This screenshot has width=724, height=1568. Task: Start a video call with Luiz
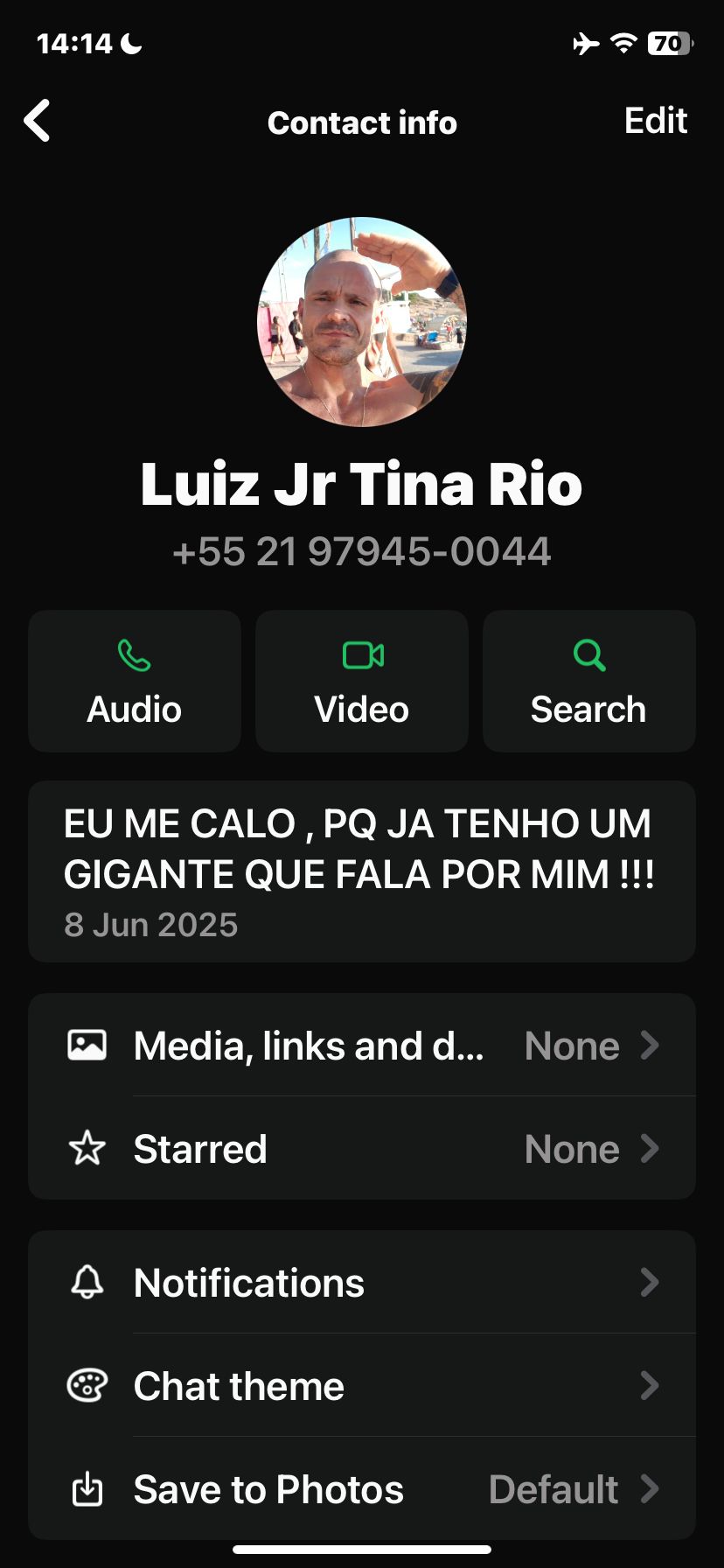[362, 681]
